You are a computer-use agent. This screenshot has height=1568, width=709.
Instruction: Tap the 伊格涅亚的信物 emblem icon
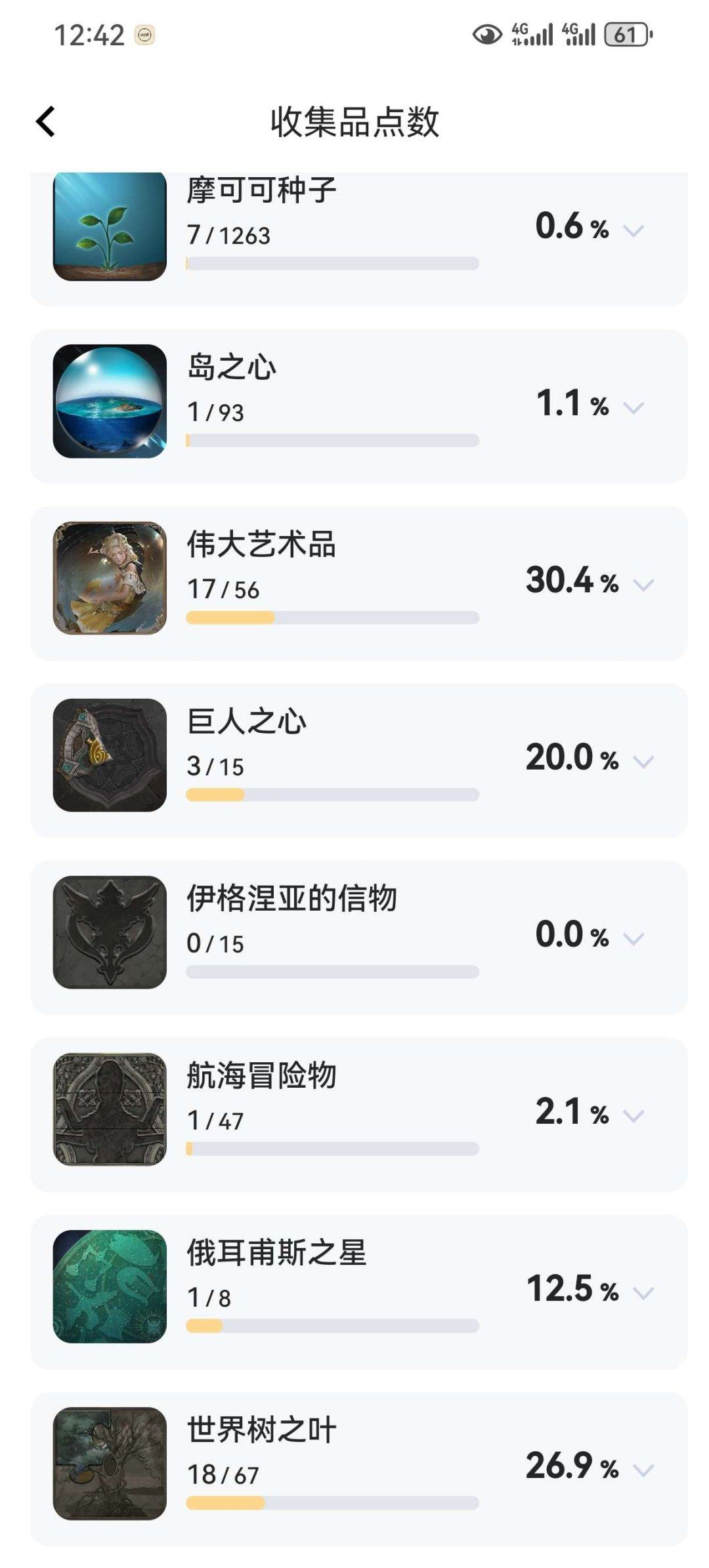(110, 932)
